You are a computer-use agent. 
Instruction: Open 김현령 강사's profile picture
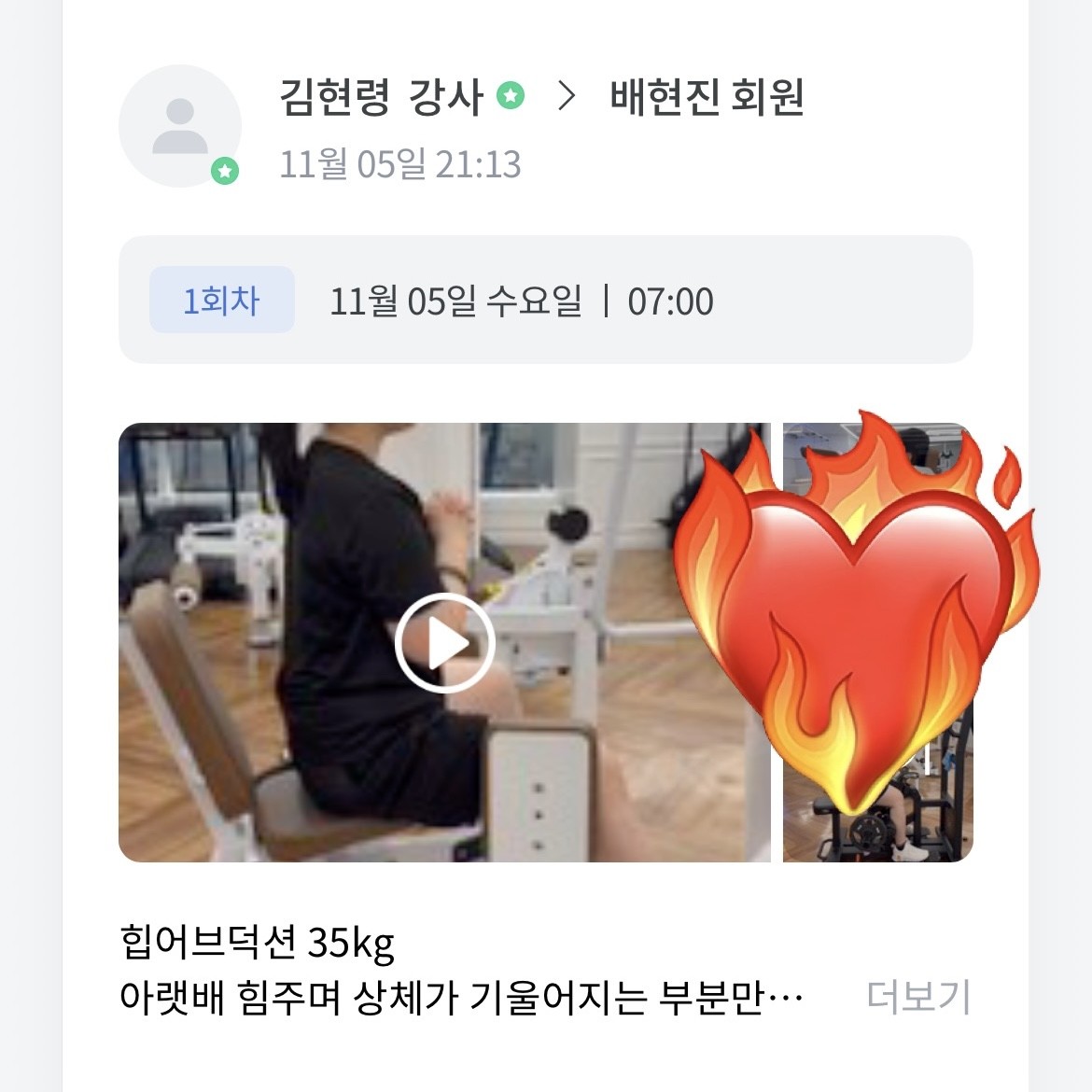pyautogui.click(x=179, y=126)
